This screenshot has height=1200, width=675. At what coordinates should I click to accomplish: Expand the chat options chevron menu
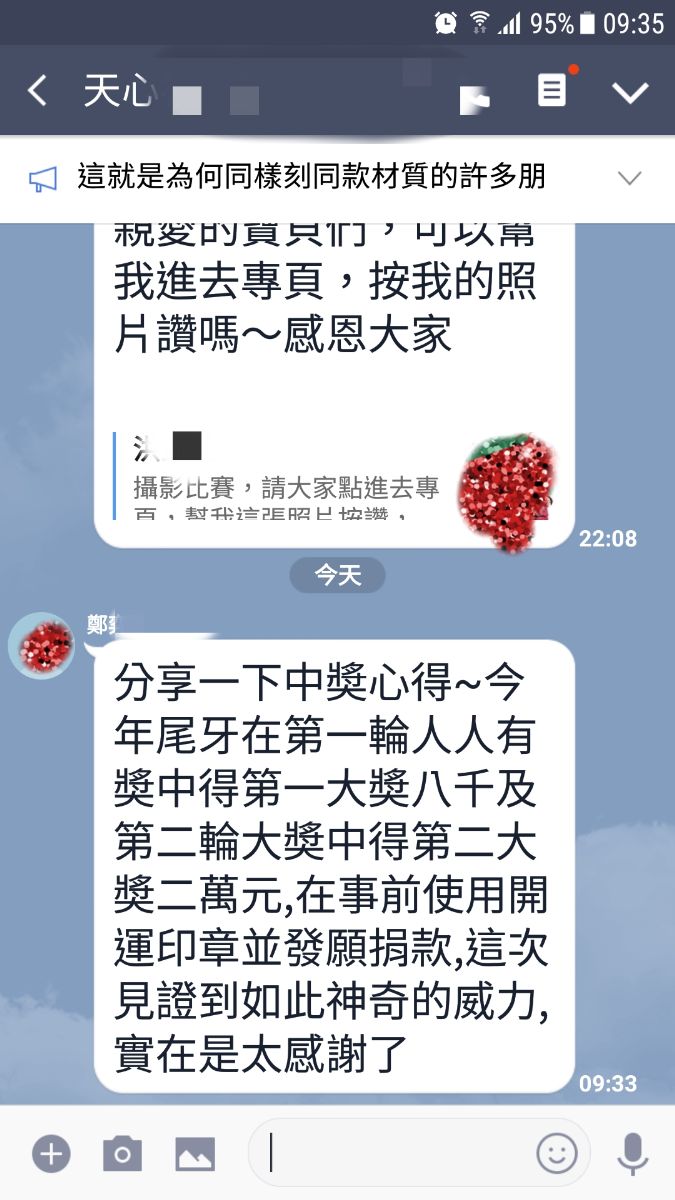(x=630, y=92)
